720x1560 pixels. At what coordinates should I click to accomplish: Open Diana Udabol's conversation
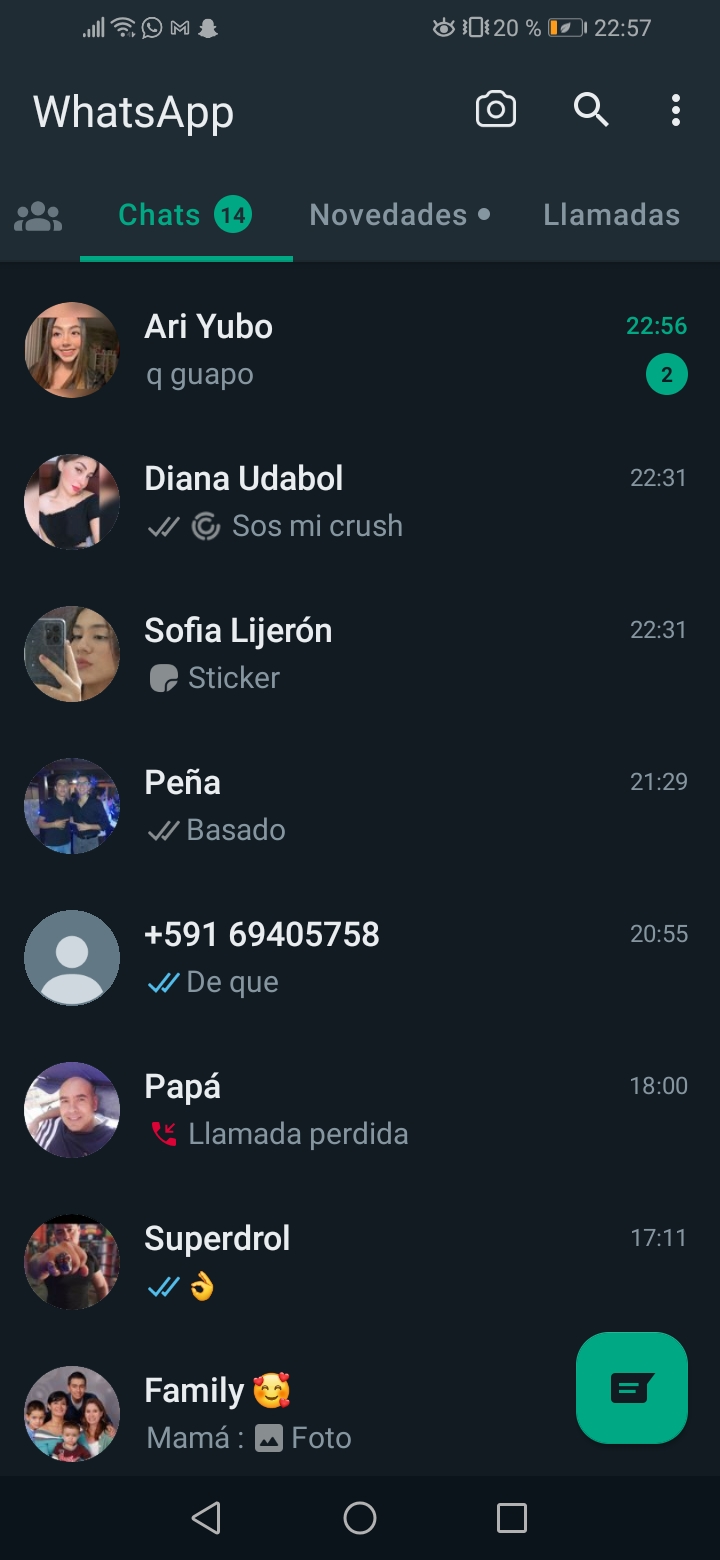(x=360, y=502)
